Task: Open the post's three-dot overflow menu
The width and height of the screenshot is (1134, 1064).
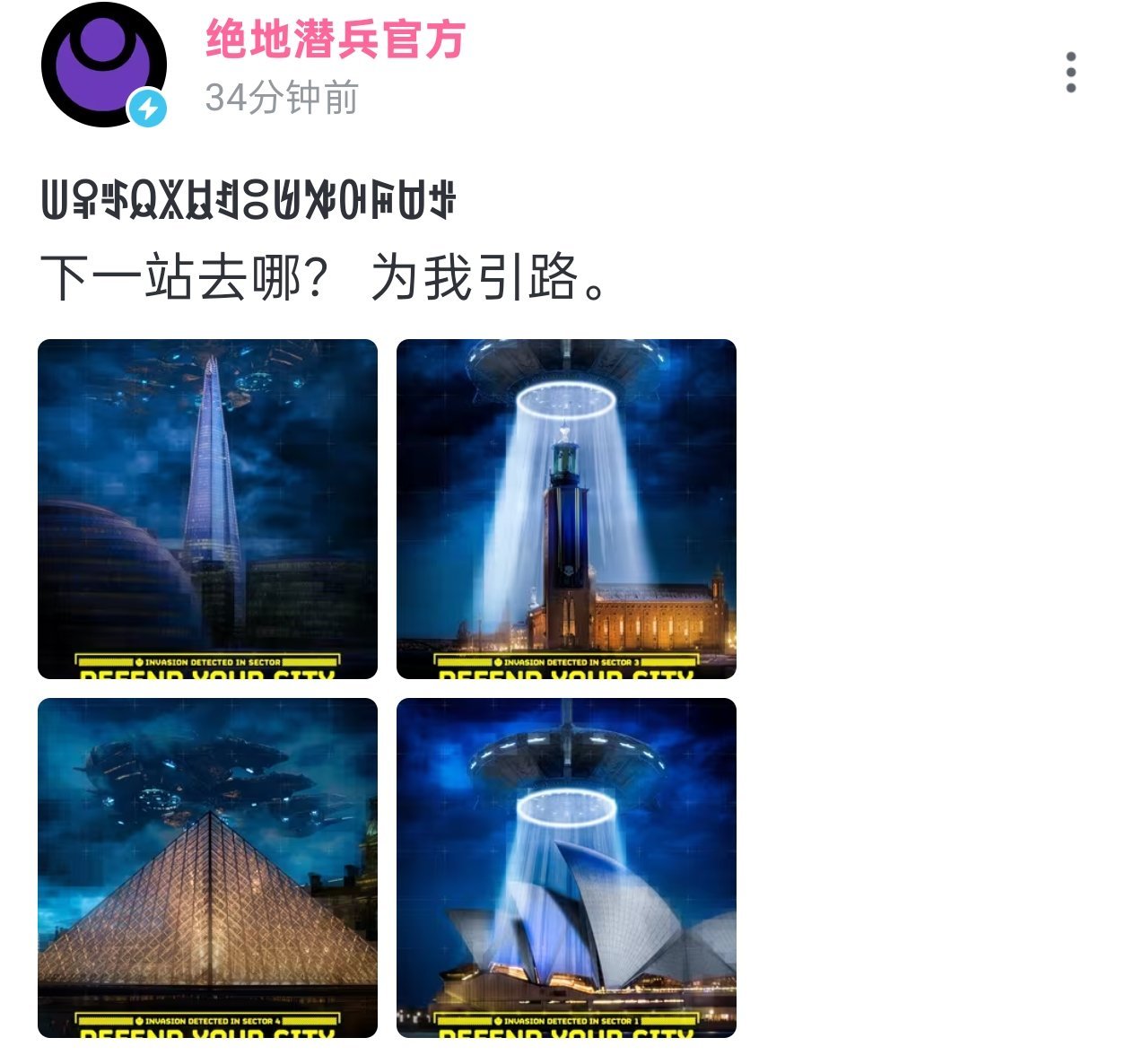Action: (1070, 73)
